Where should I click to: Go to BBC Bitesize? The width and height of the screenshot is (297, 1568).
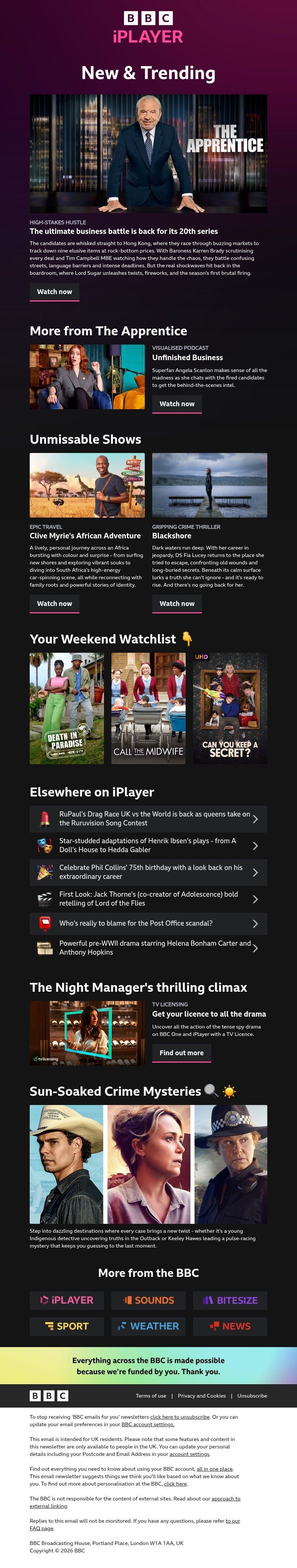[x=230, y=1300]
